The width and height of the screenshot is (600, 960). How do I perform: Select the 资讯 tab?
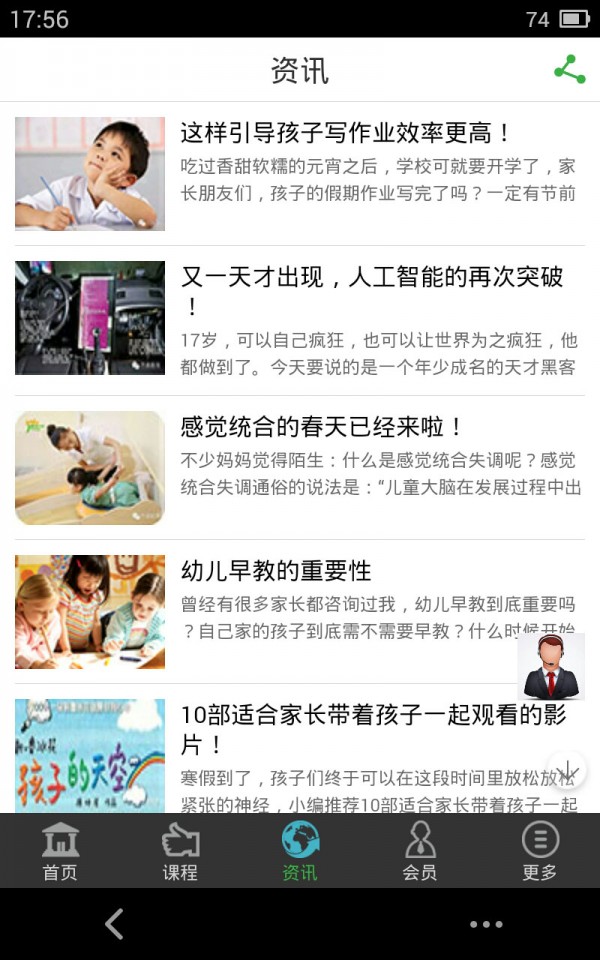pos(300,851)
